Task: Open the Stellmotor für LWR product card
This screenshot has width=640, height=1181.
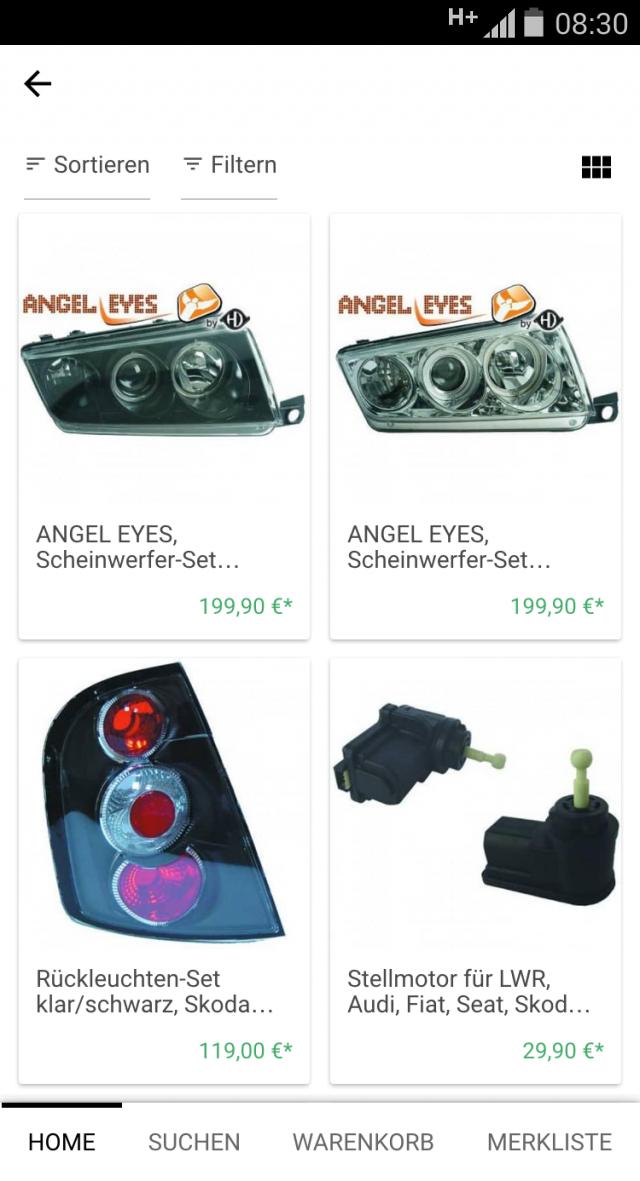Action: pos(475,870)
